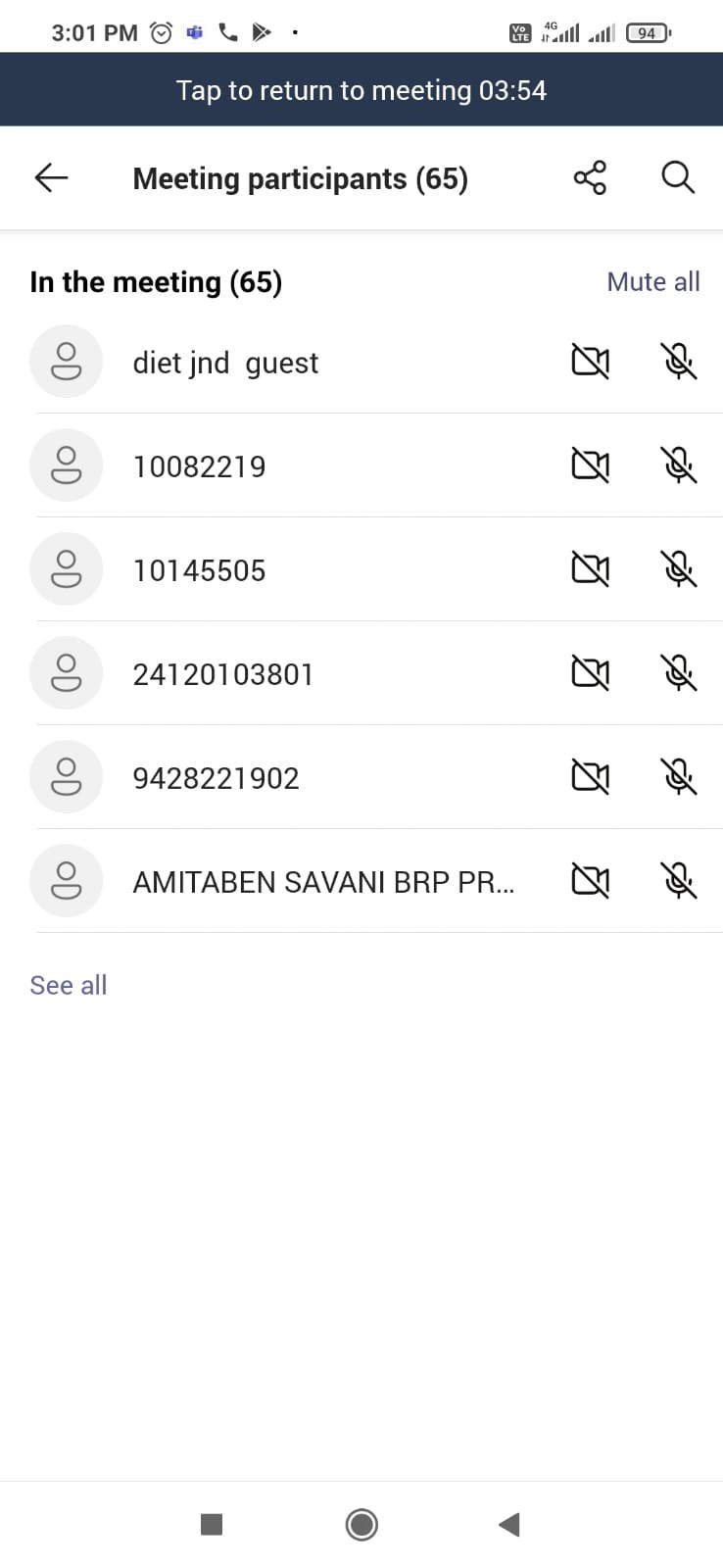Open recent apps with square button
Image resolution: width=723 pixels, height=1568 pixels.
point(212,1524)
